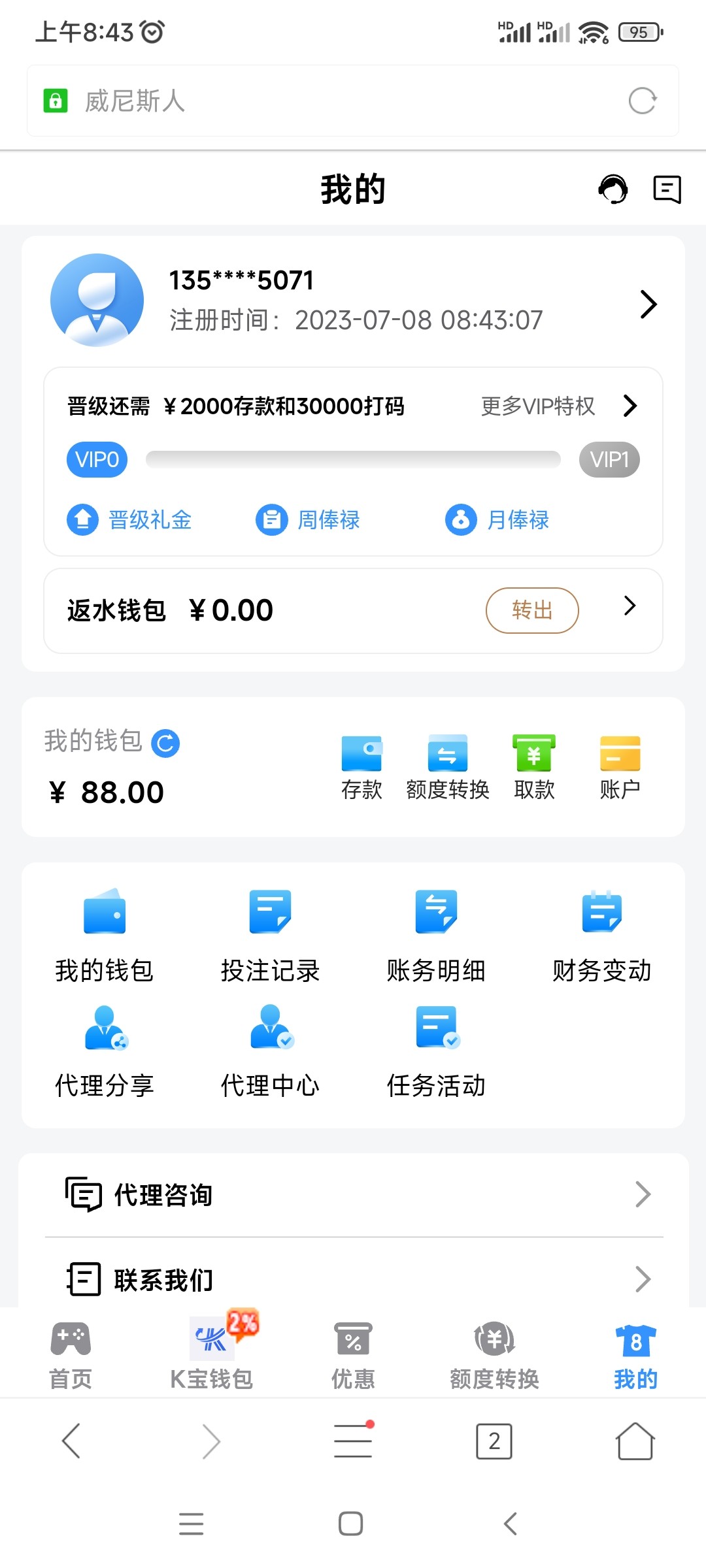
Task: Click the VIP0 progress bar
Action: point(352,459)
